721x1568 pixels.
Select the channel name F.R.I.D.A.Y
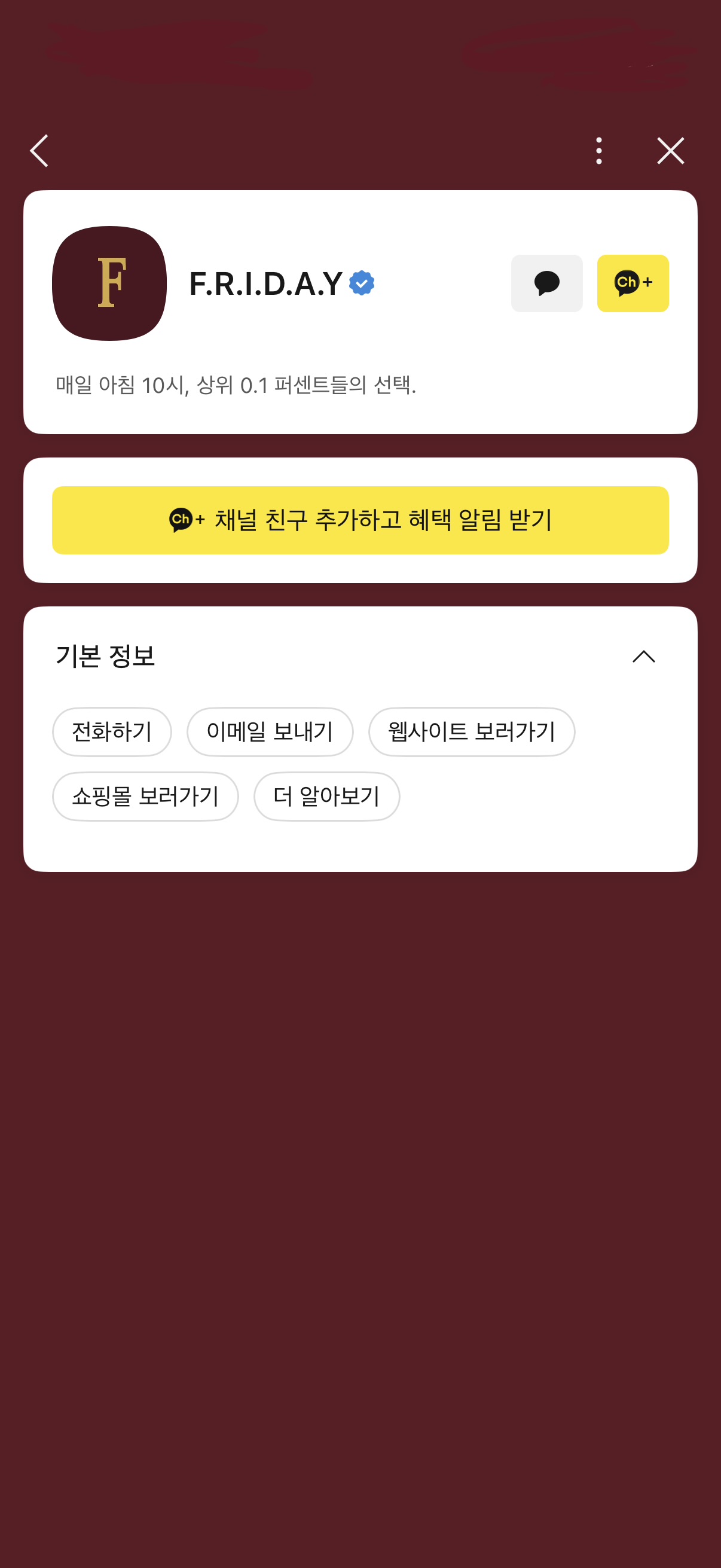coord(265,283)
